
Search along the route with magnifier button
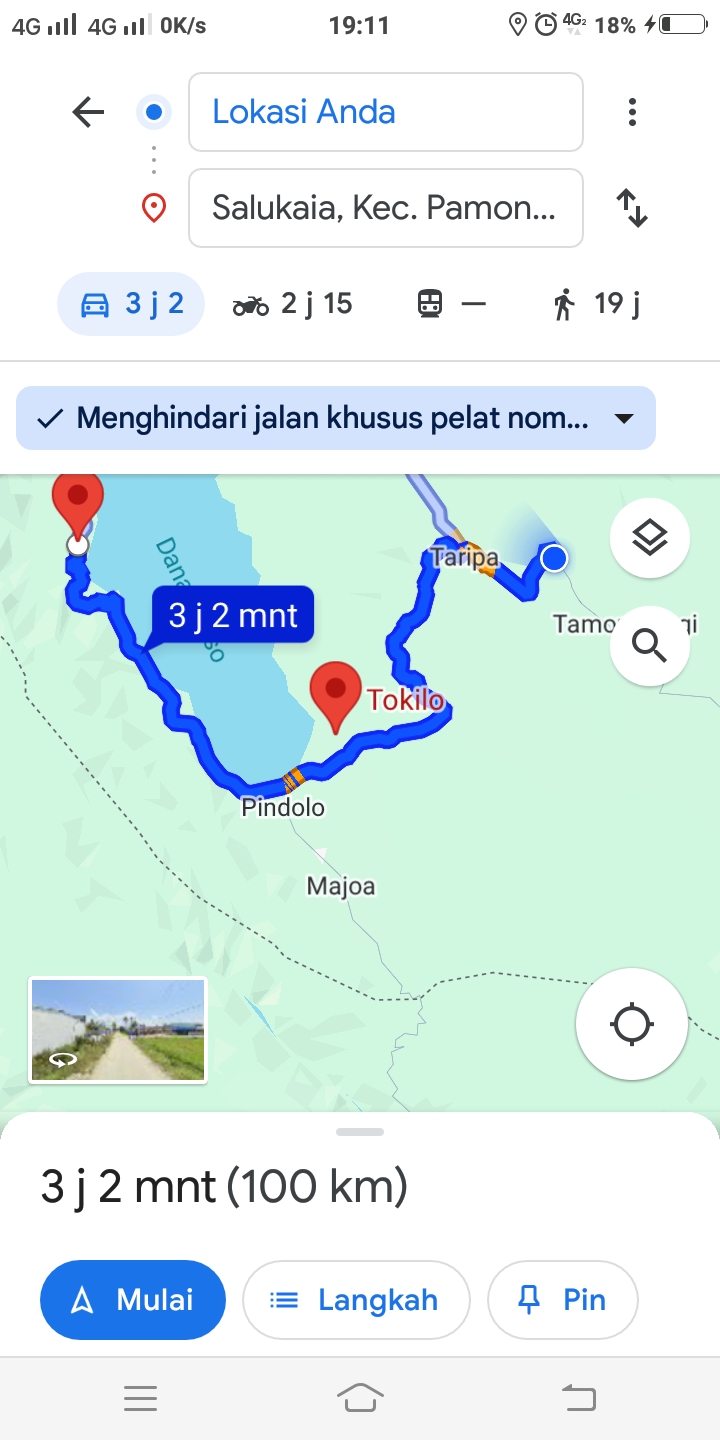click(650, 647)
